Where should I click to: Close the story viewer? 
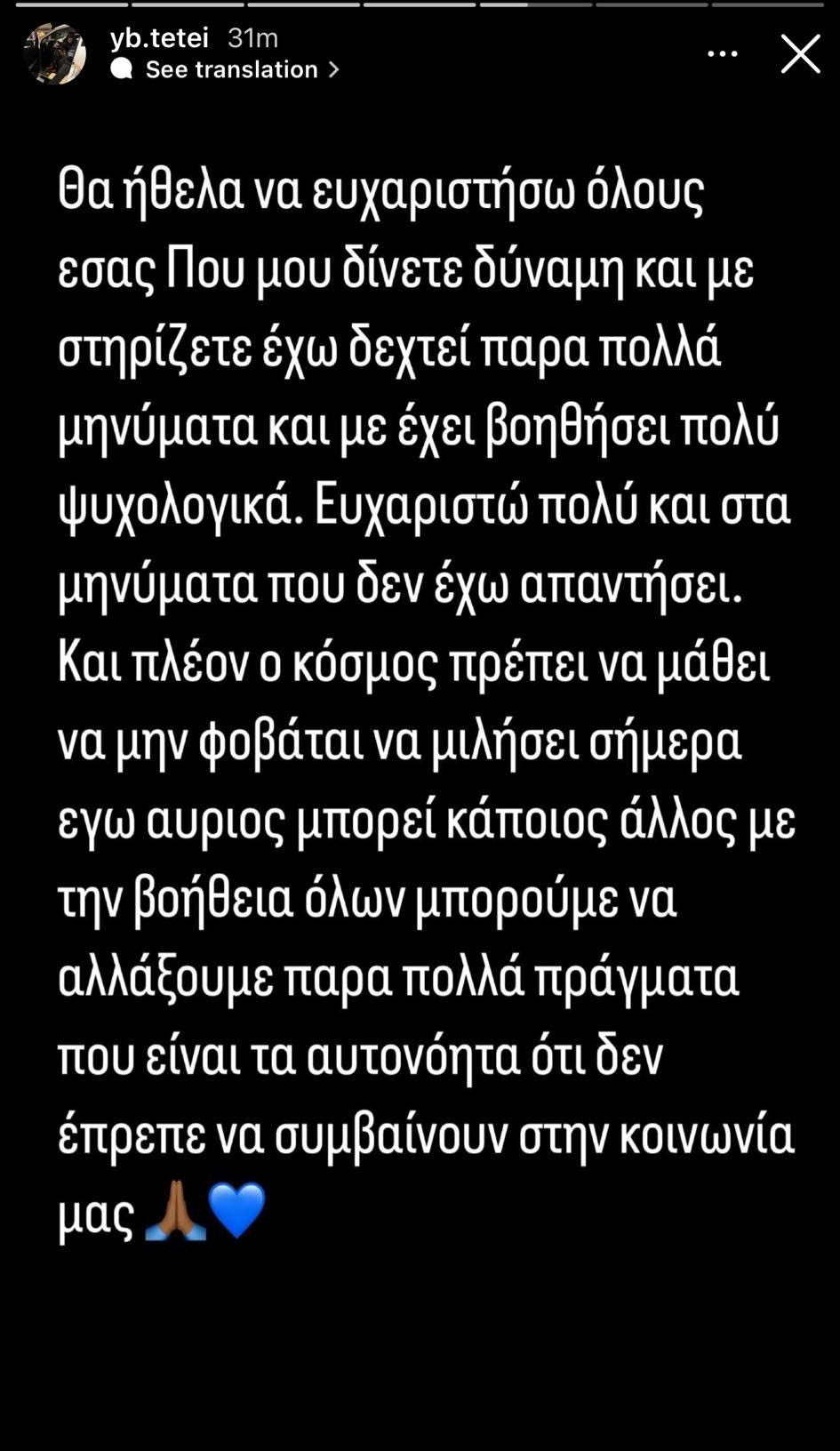(800, 54)
